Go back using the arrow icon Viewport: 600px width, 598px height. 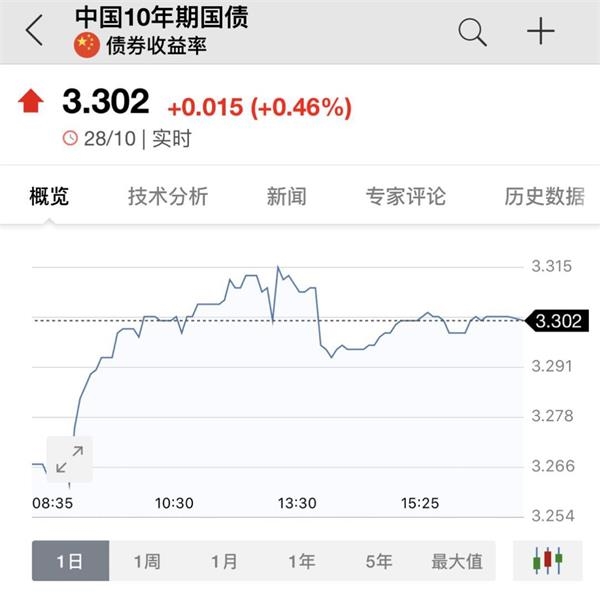[35, 31]
